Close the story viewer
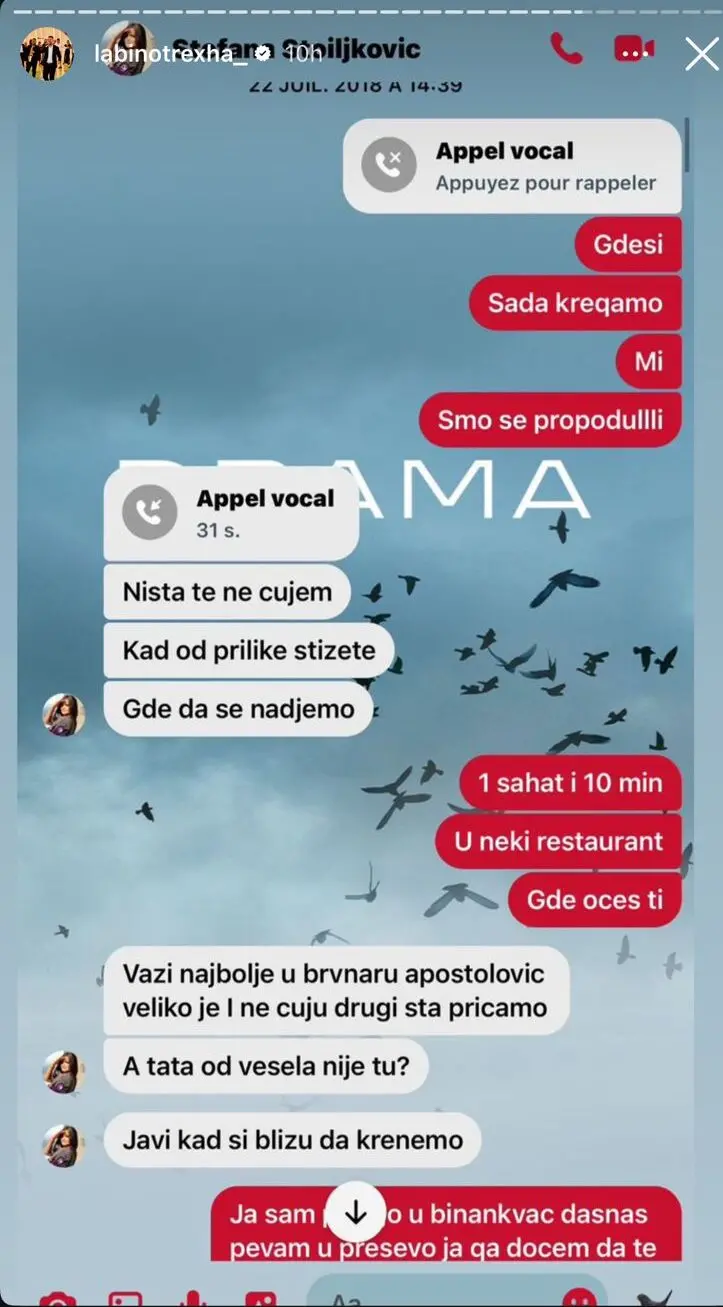Image resolution: width=723 pixels, height=1307 pixels. [701, 53]
